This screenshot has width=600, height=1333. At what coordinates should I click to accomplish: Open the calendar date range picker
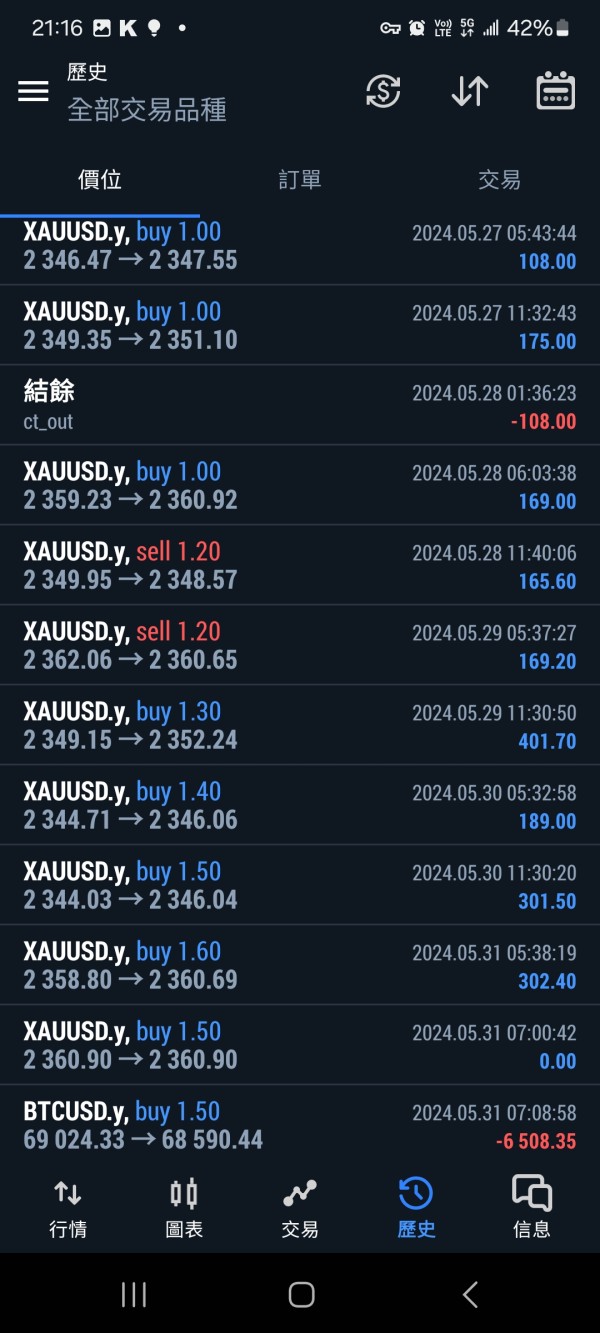click(555, 91)
